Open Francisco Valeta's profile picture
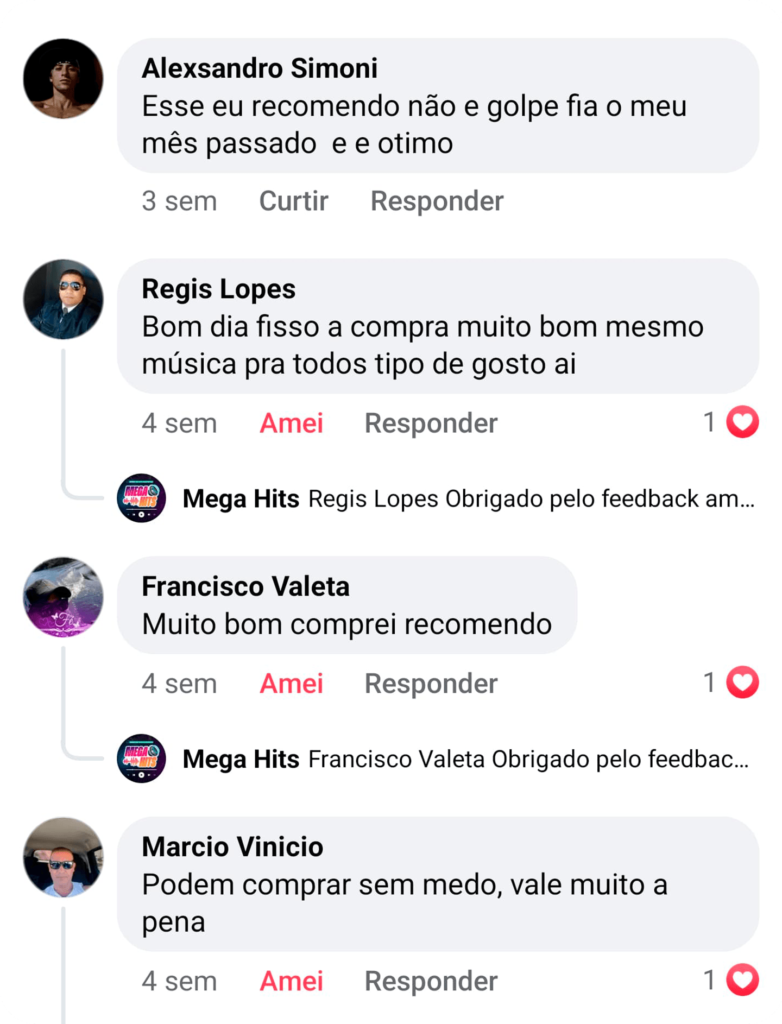The height and width of the screenshot is (1024, 782). click(x=63, y=597)
